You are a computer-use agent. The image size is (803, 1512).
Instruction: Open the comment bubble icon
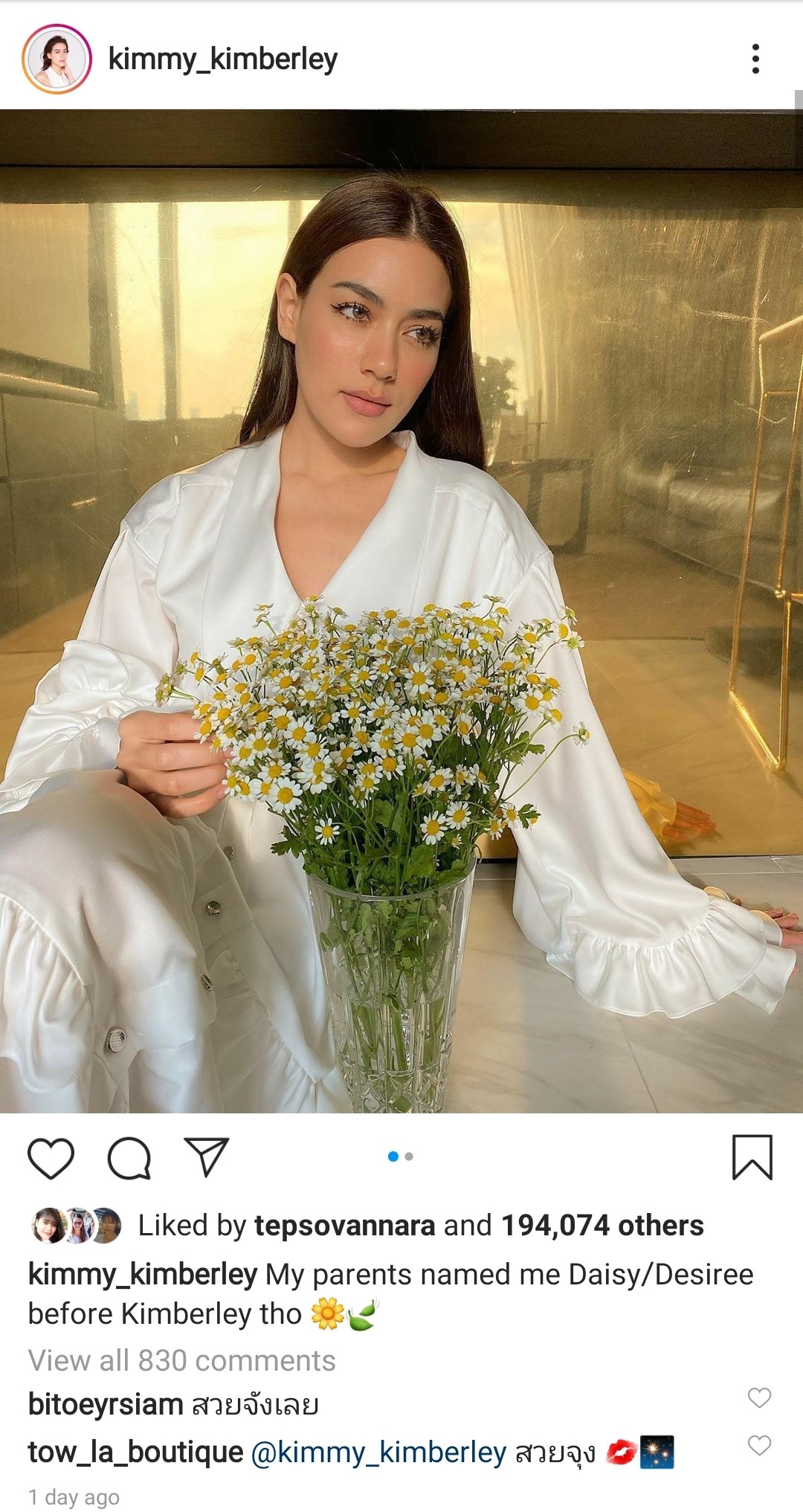click(129, 1157)
